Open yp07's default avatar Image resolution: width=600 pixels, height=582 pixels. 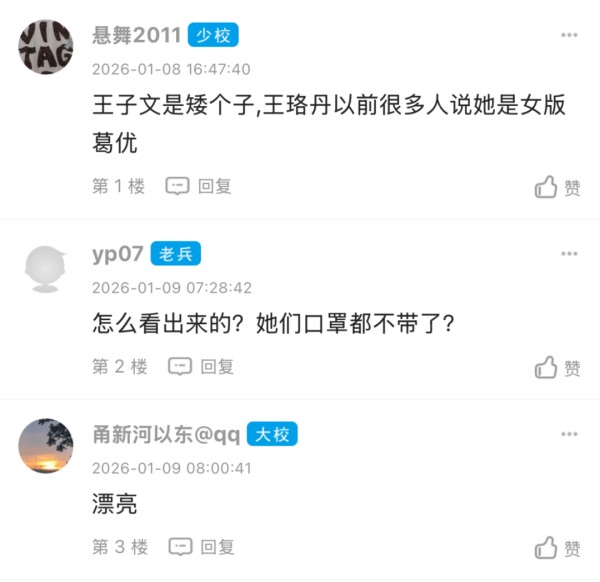click(46, 266)
